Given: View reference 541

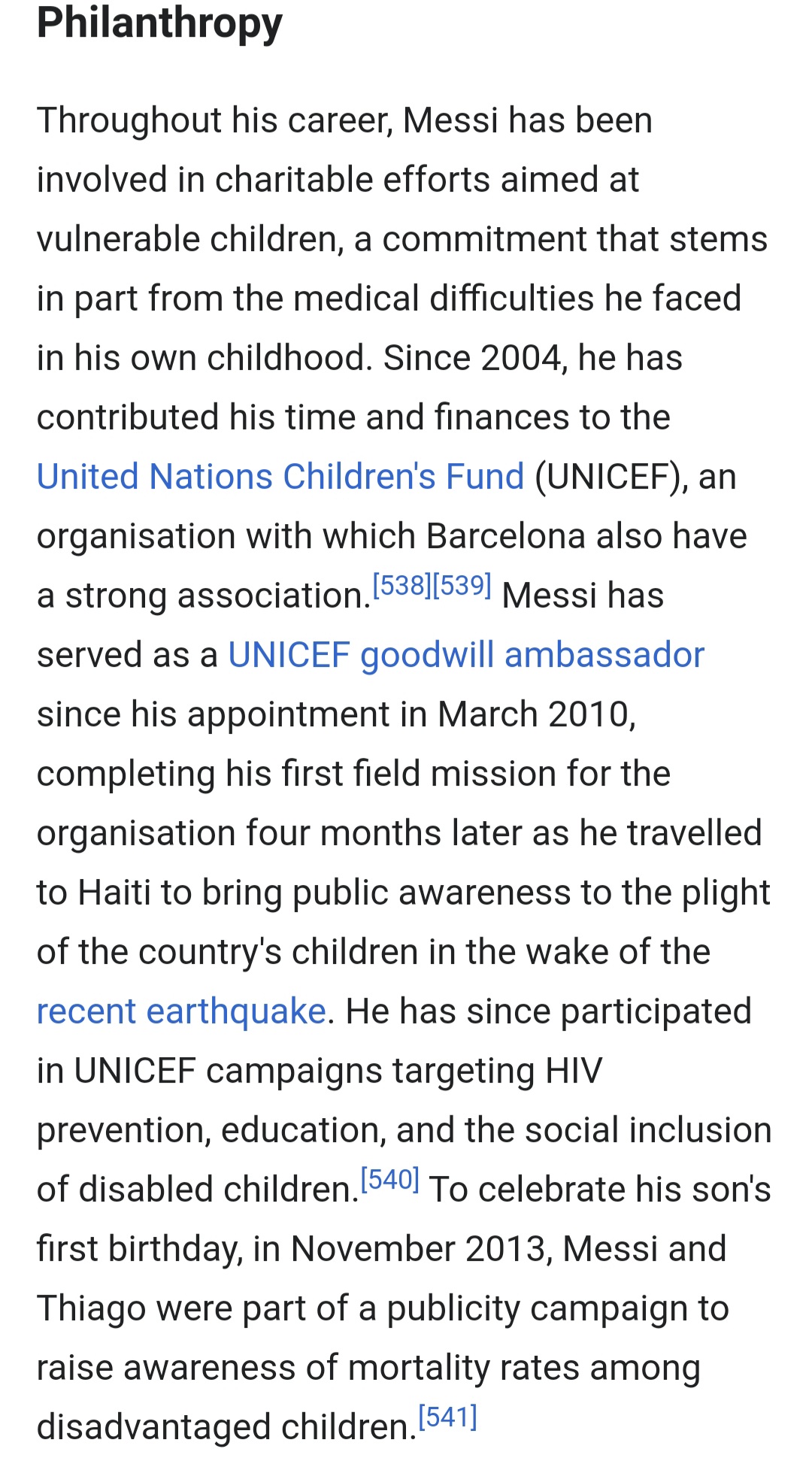Looking at the screenshot, I should [x=447, y=1417].
